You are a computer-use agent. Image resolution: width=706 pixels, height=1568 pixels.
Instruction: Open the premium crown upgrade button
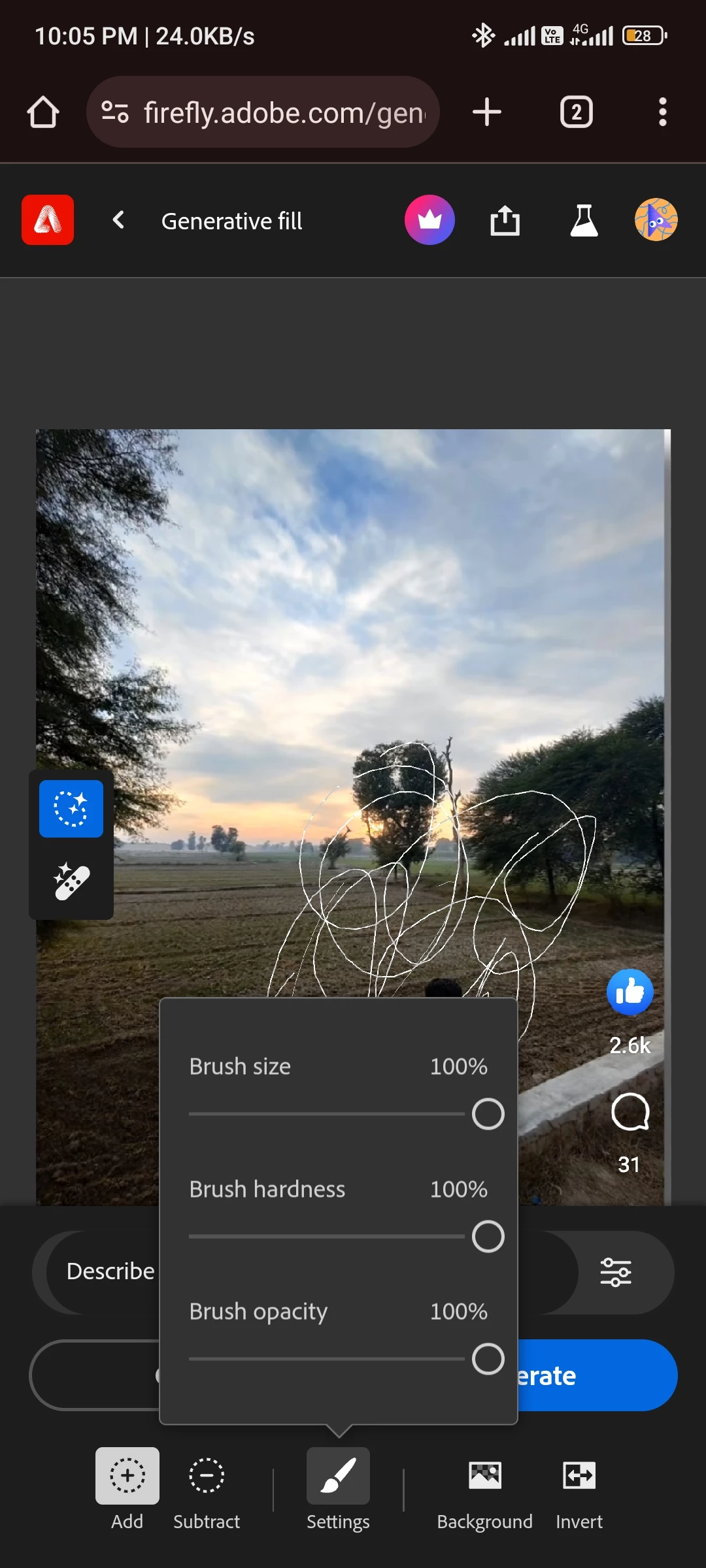coord(429,220)
